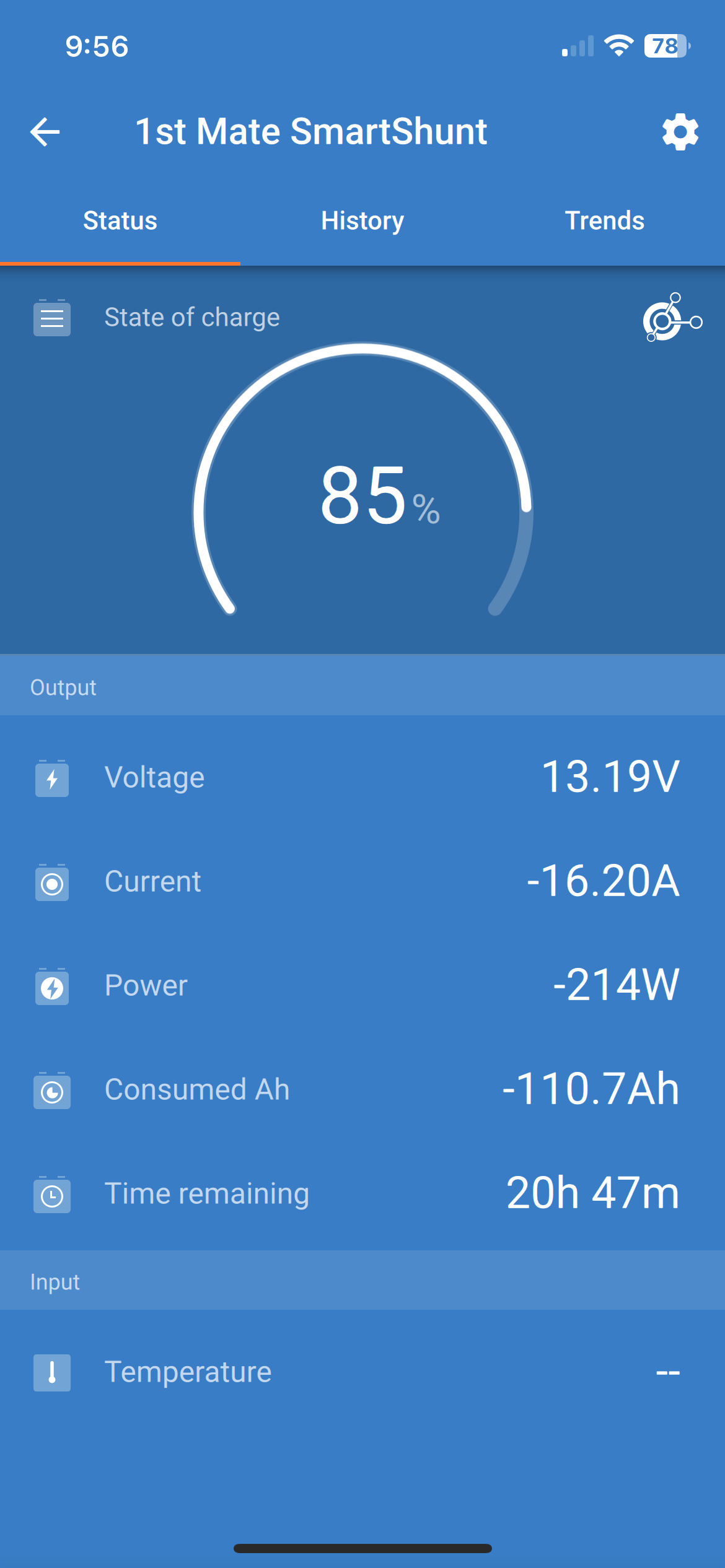725x1568 pixels.
Task: Open the settings gear
Action: (680, 132)
